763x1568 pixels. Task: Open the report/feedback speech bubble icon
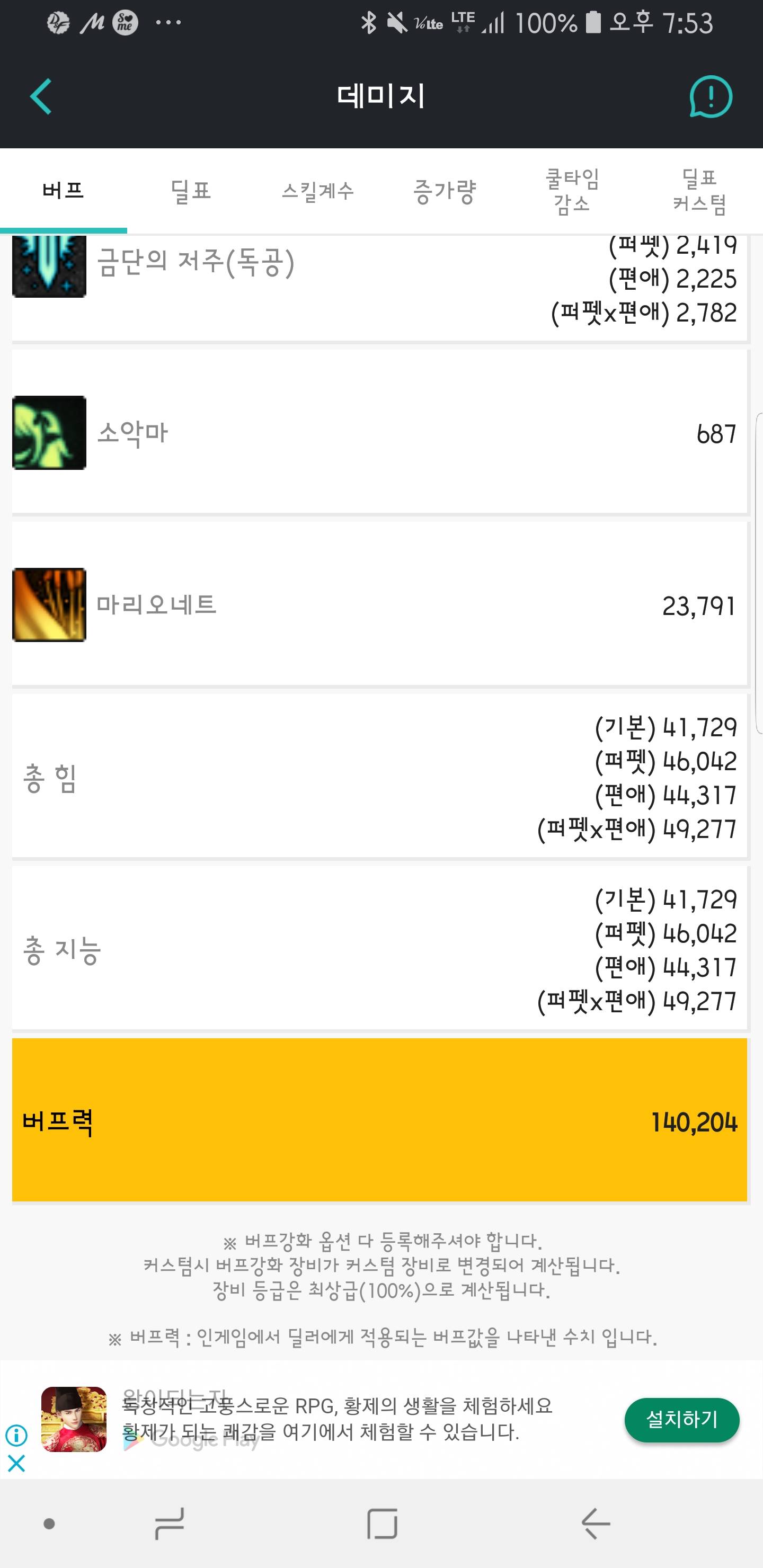tap(710, 96)
